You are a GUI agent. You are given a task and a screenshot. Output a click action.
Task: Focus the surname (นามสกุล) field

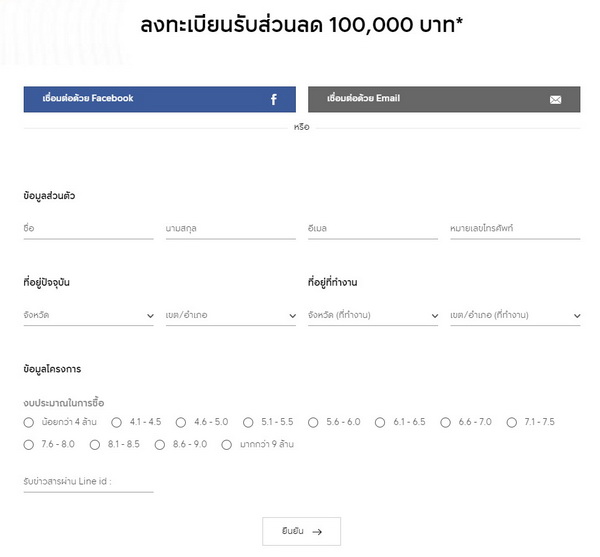click(230, 228)
